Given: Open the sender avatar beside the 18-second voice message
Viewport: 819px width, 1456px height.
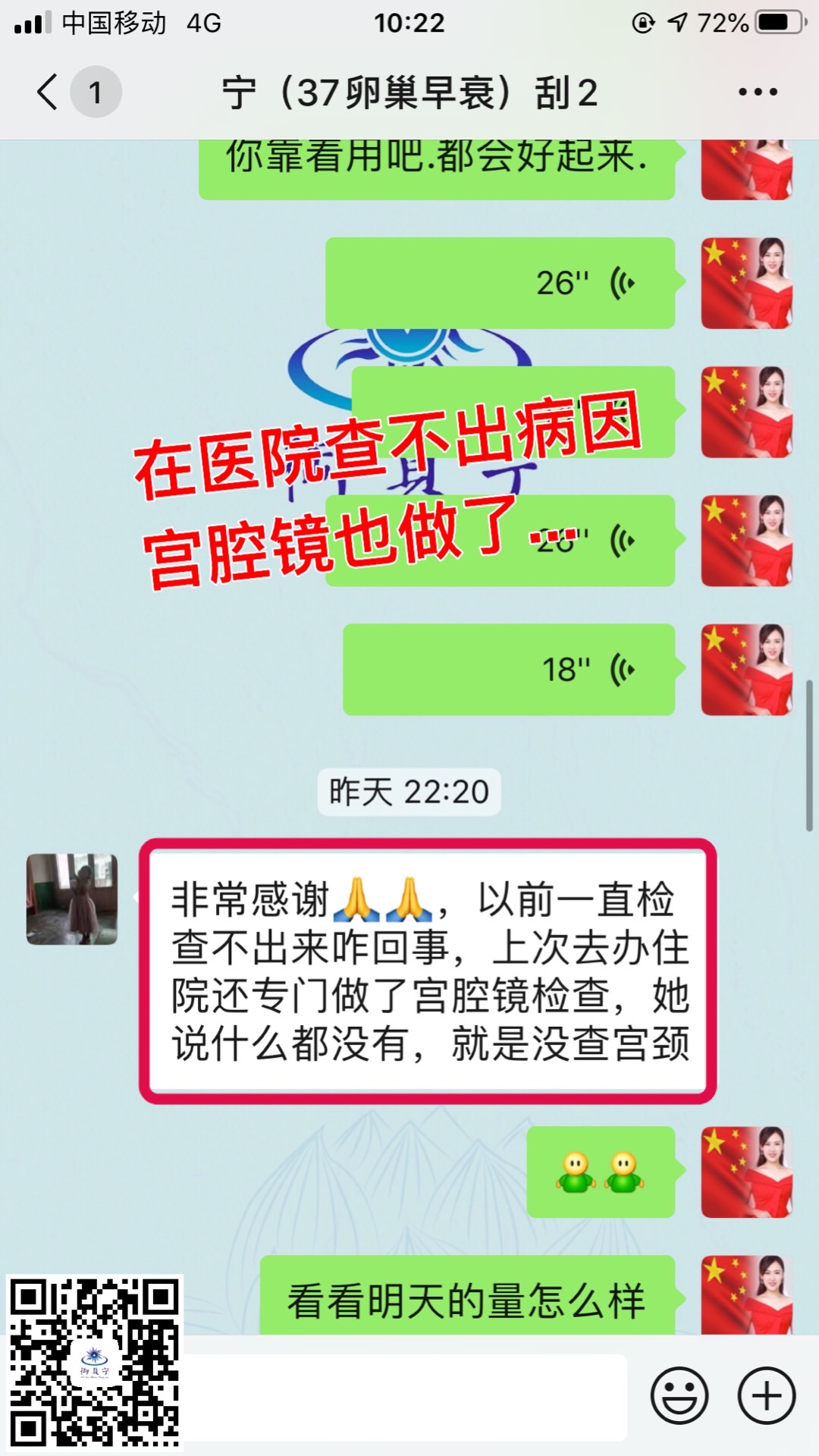Looking at the screenshot, I should pos(746,670).
